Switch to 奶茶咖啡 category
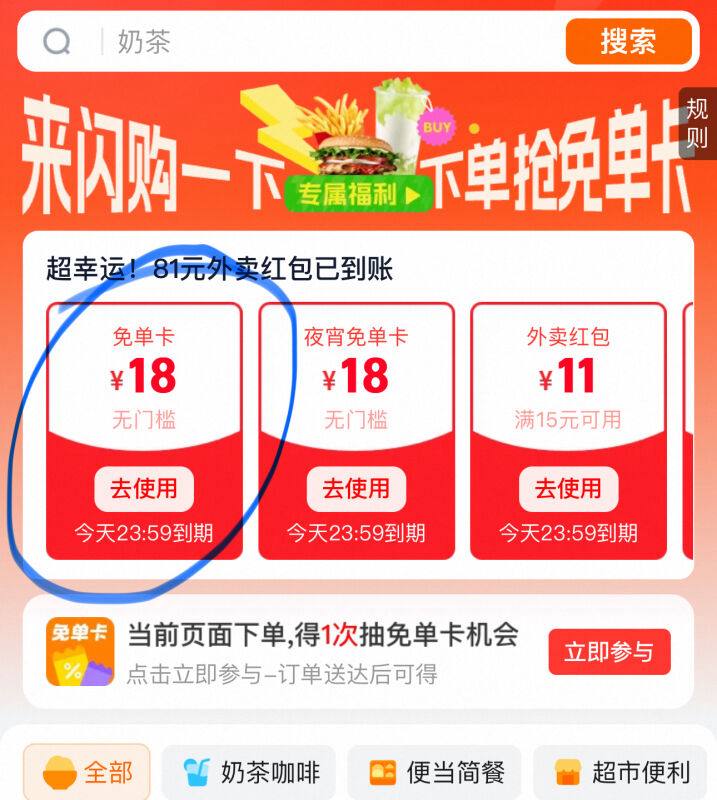 (252, 772)
